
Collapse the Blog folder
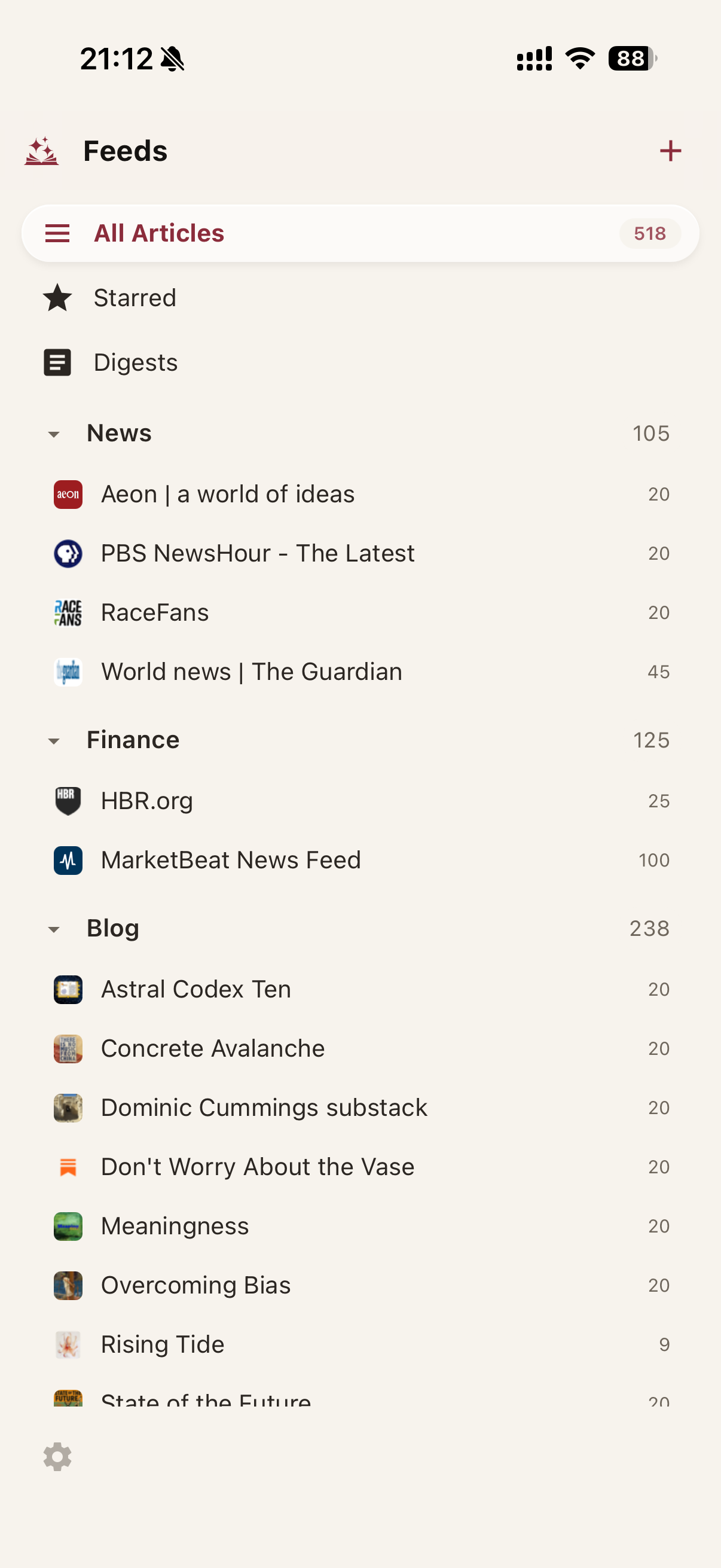coord(54,929)
